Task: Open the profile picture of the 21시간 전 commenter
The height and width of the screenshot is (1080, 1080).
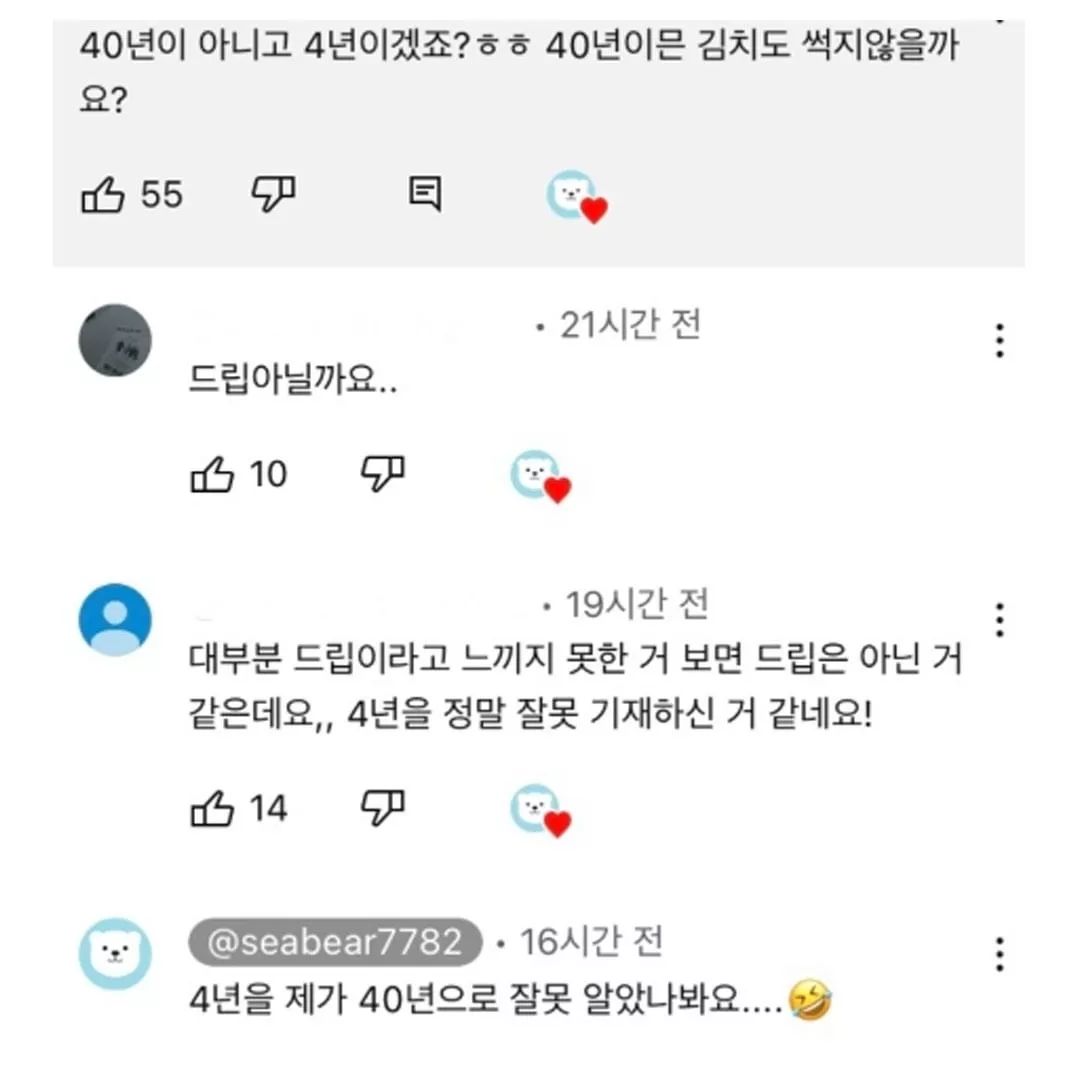Action: click(x=115, y=341)
